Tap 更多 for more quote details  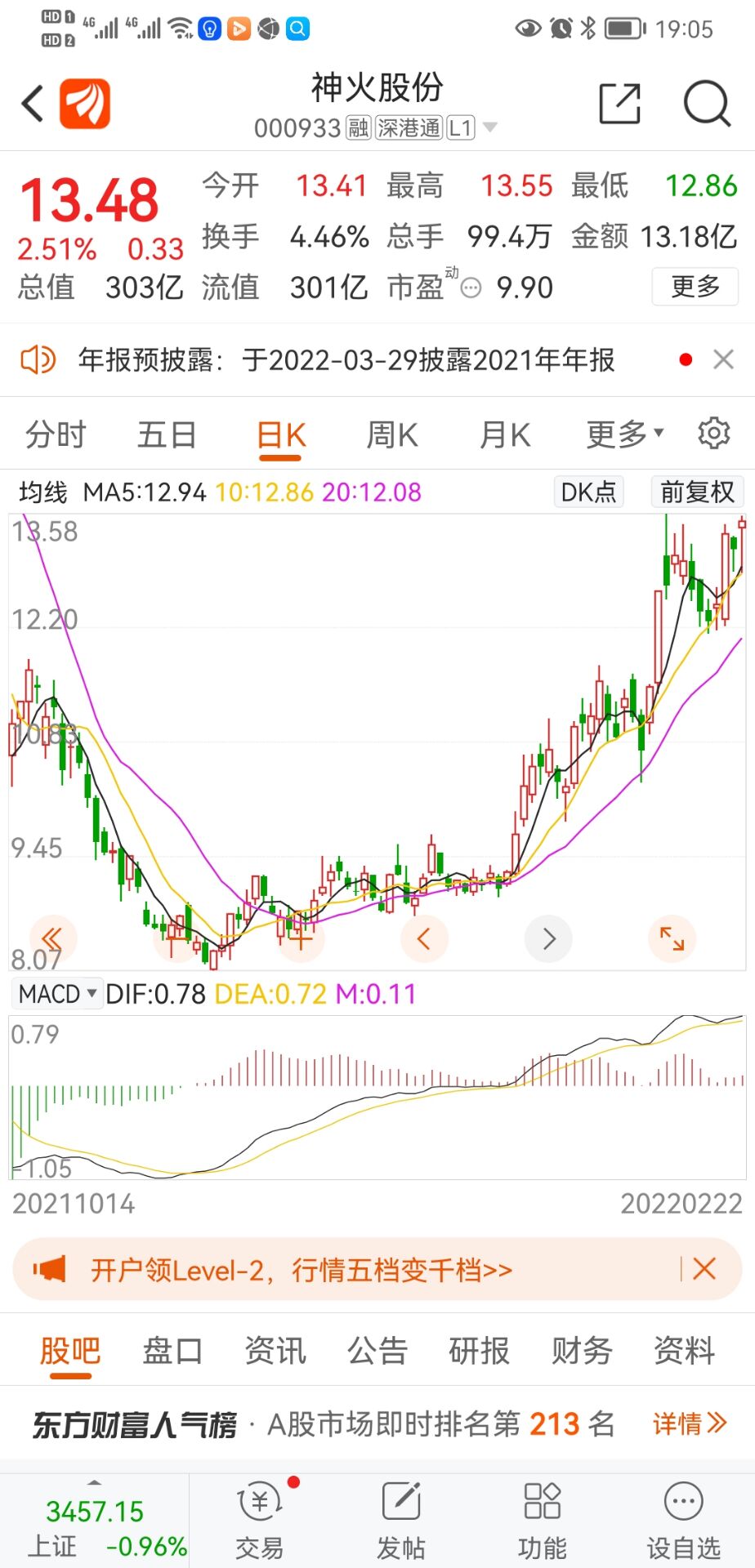695,287
